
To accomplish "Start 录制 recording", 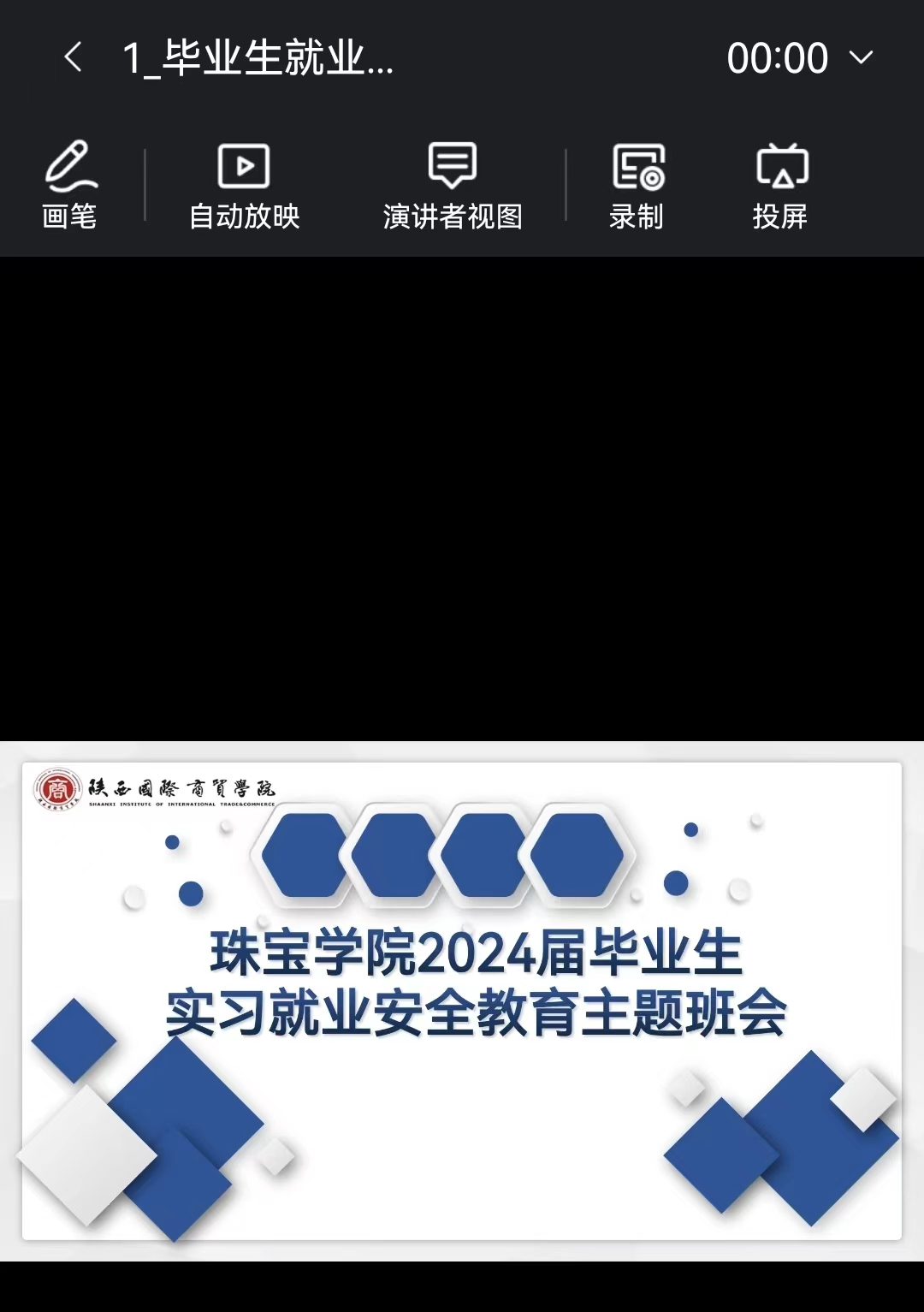I will tap(637, 185).
